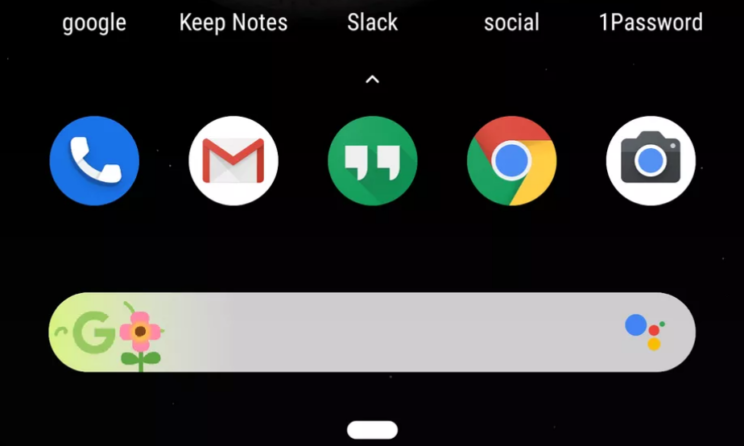Activate Google Assistant from the search bar
The image size is (744, 446).
pyautogui.click(x=645, y=331)
